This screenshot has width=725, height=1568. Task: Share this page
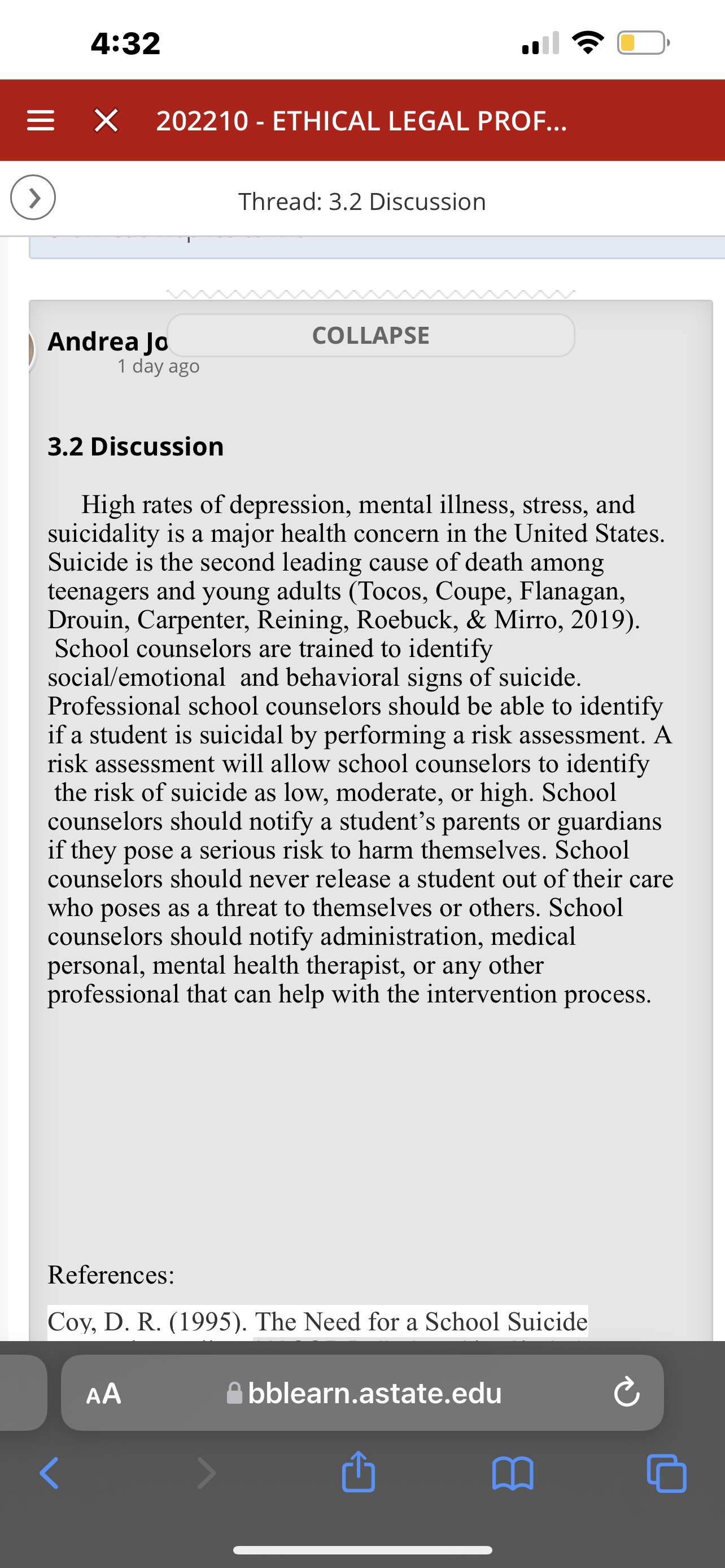click(x=359, y=1472)
